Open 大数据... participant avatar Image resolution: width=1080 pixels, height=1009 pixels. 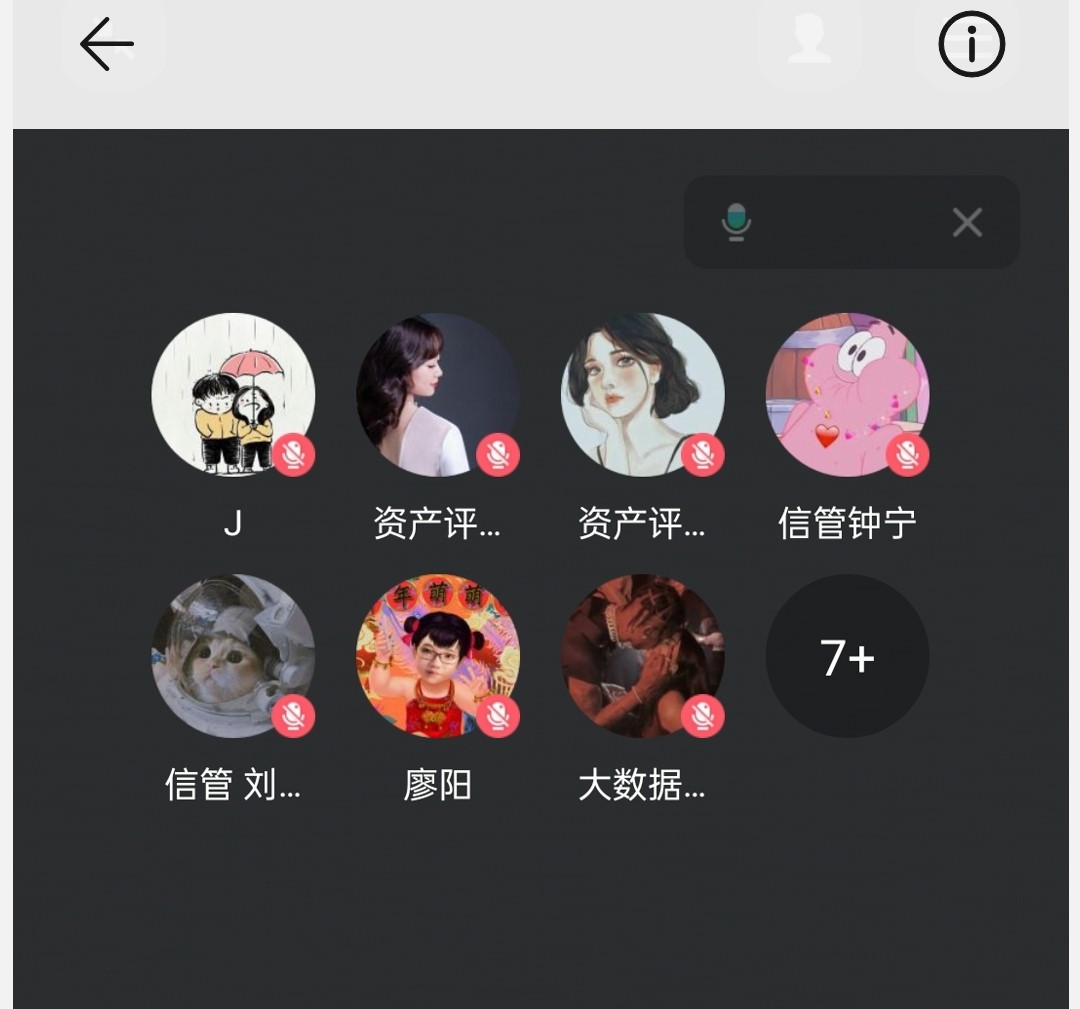[642, 656]
